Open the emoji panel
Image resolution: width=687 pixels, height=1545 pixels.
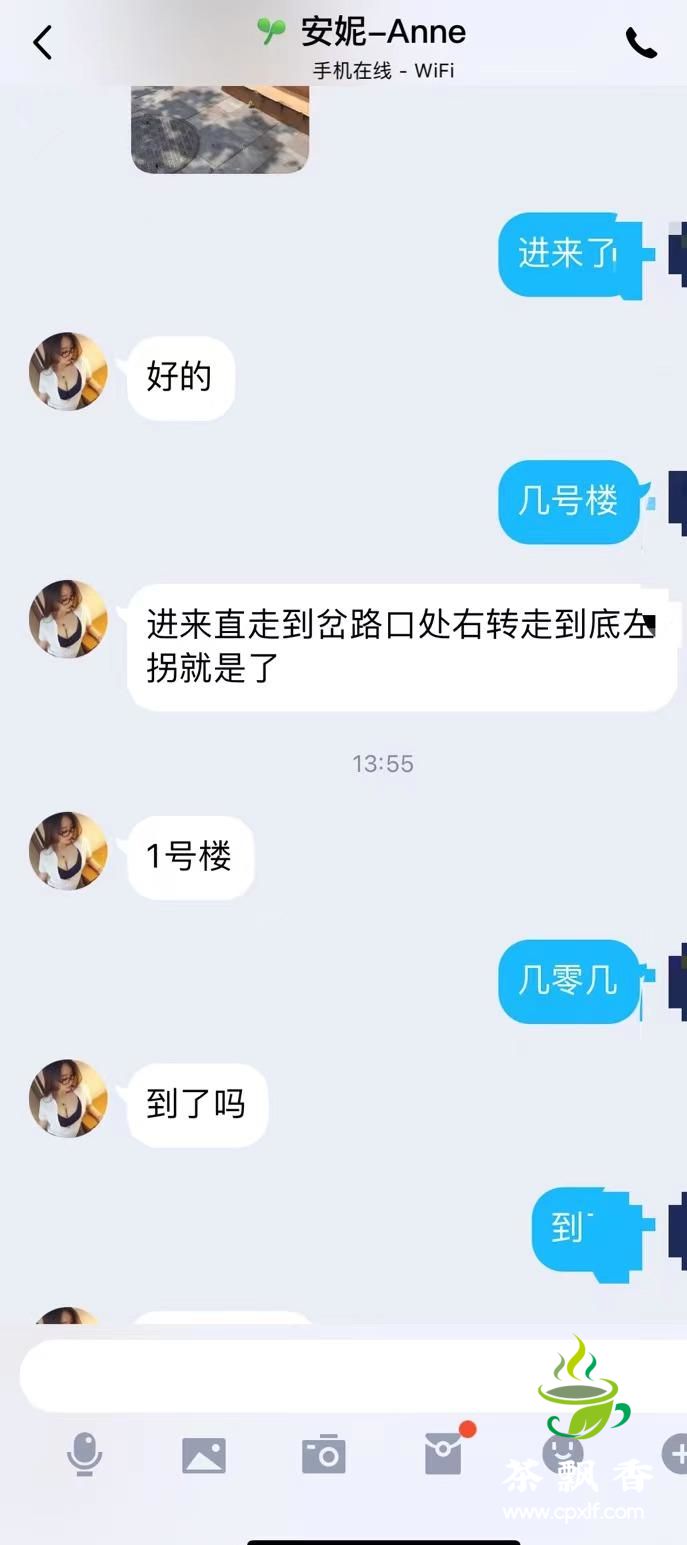563,1452
